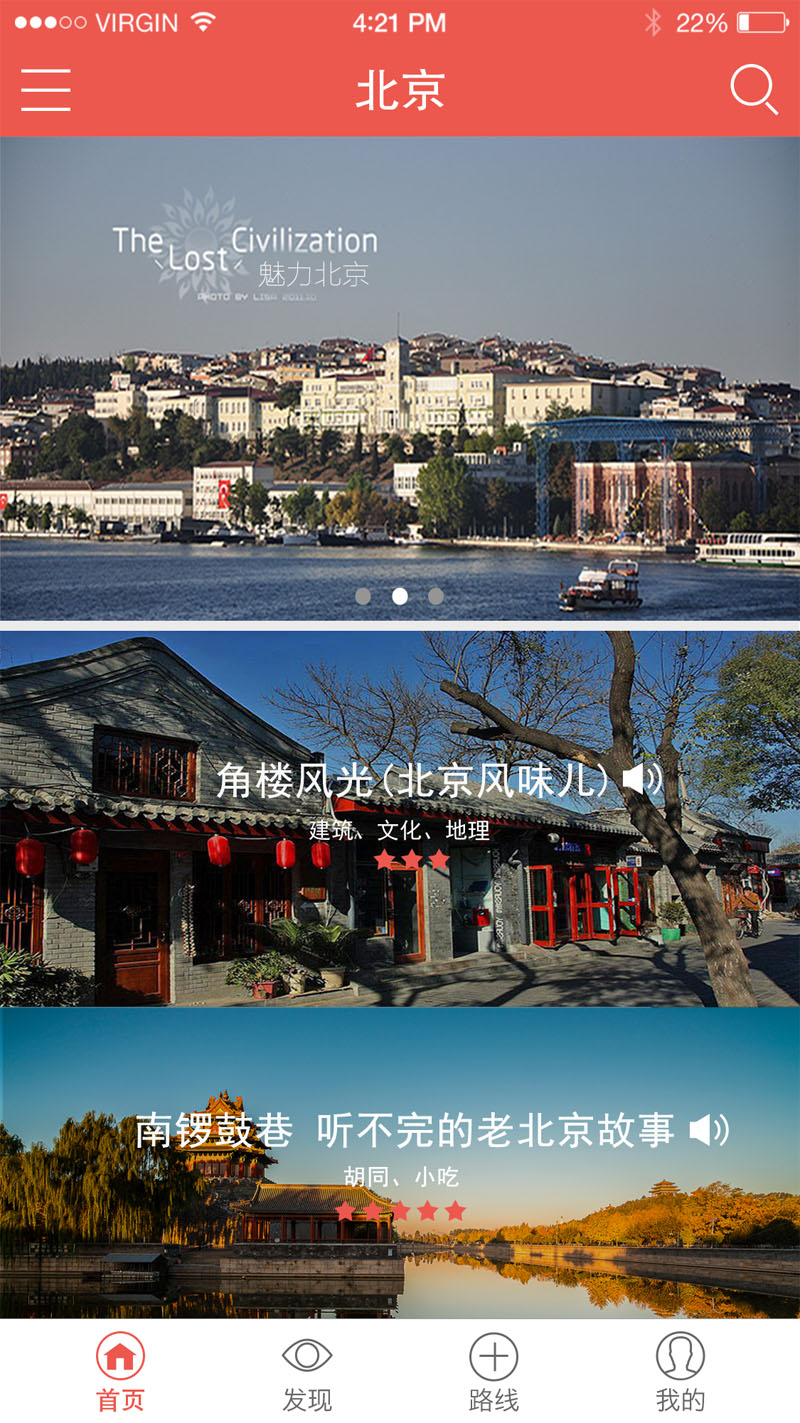800x1423 pixels.
Task: Select the 路线 tab
Action: (x=494, y=1372)
